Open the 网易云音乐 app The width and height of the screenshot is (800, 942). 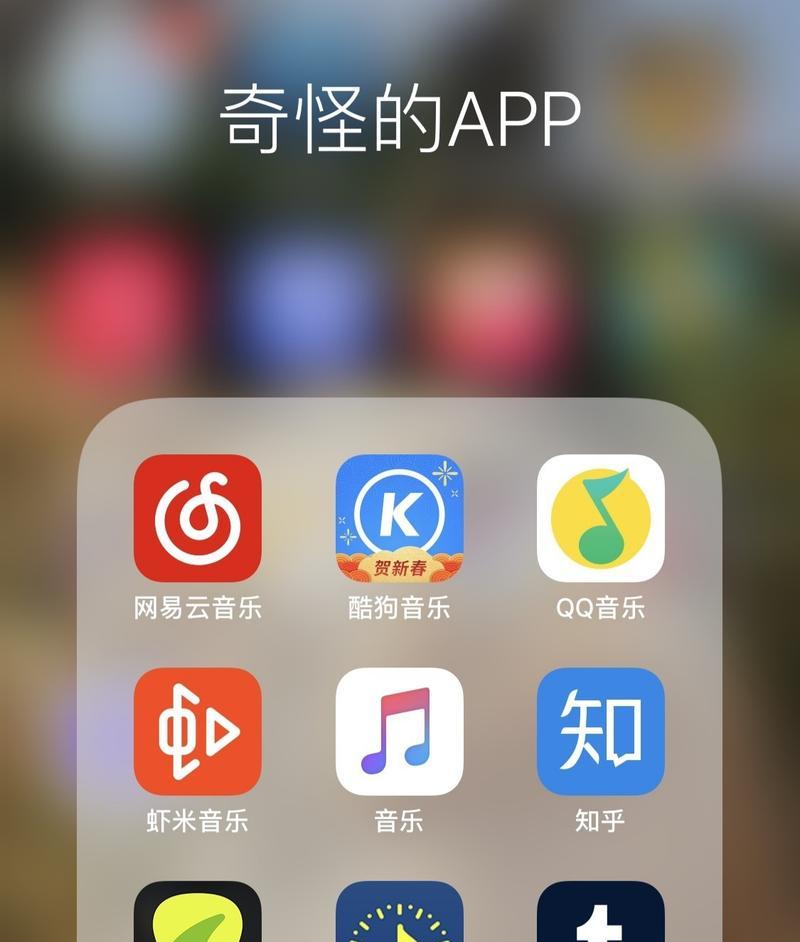(x=197, y=518)
